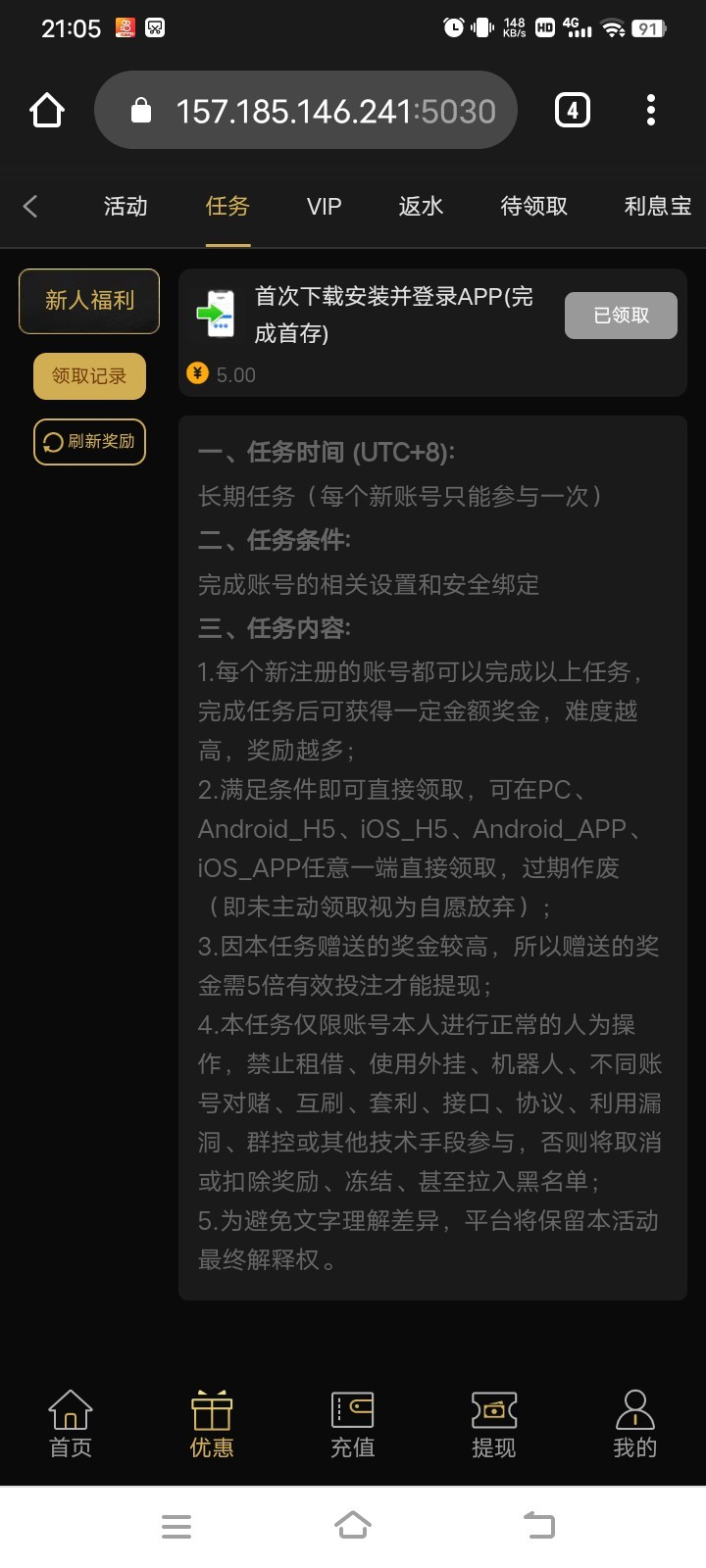Switch to the 活动 tab
The image size is (706, 1568).
126,206
